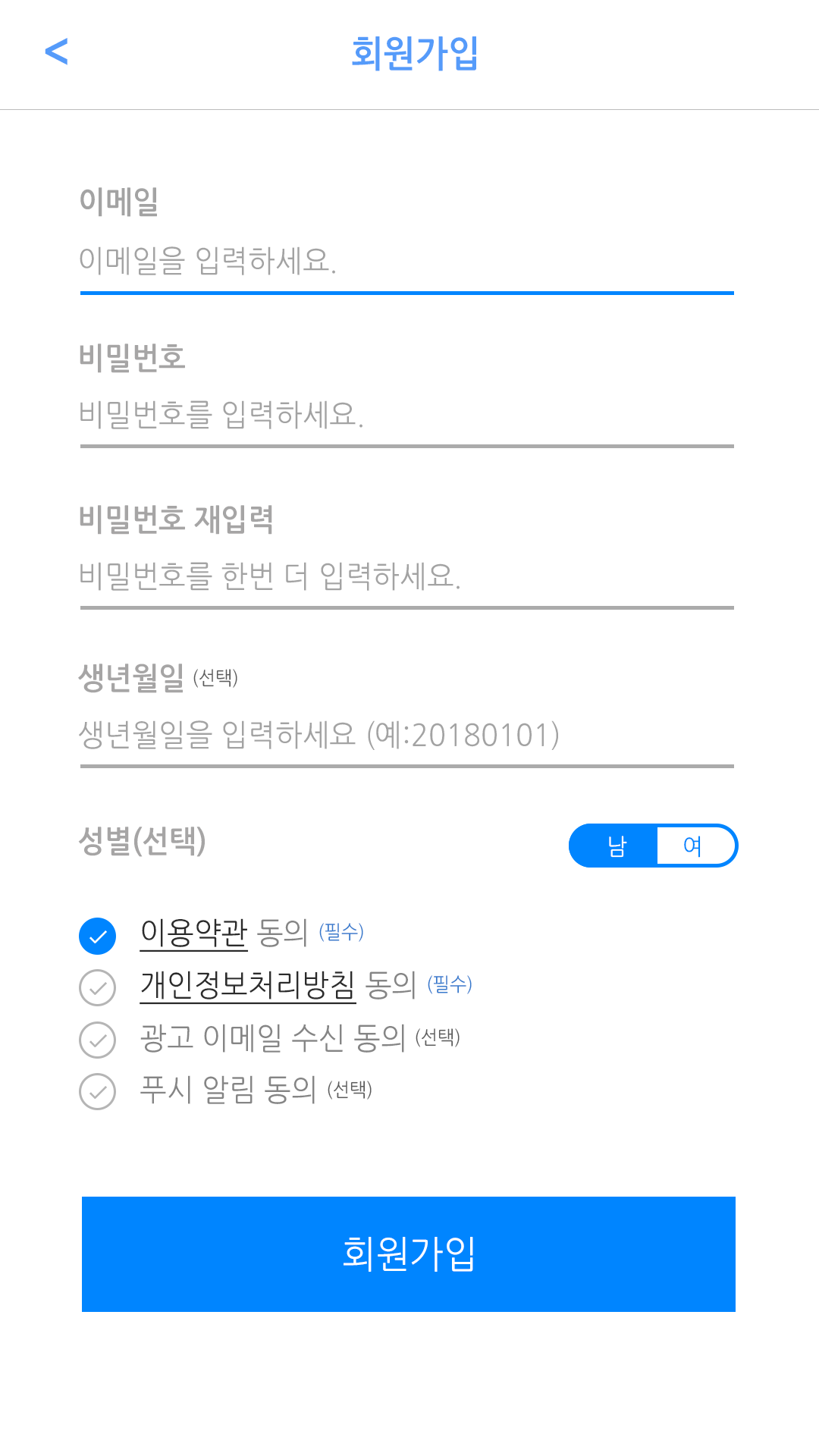Image resolution: width=819 pixels, height=1456 pixels.
Task: Check 광고 이메일 수신 동의
Action: pyautogui.click(x=98, y=1040)
